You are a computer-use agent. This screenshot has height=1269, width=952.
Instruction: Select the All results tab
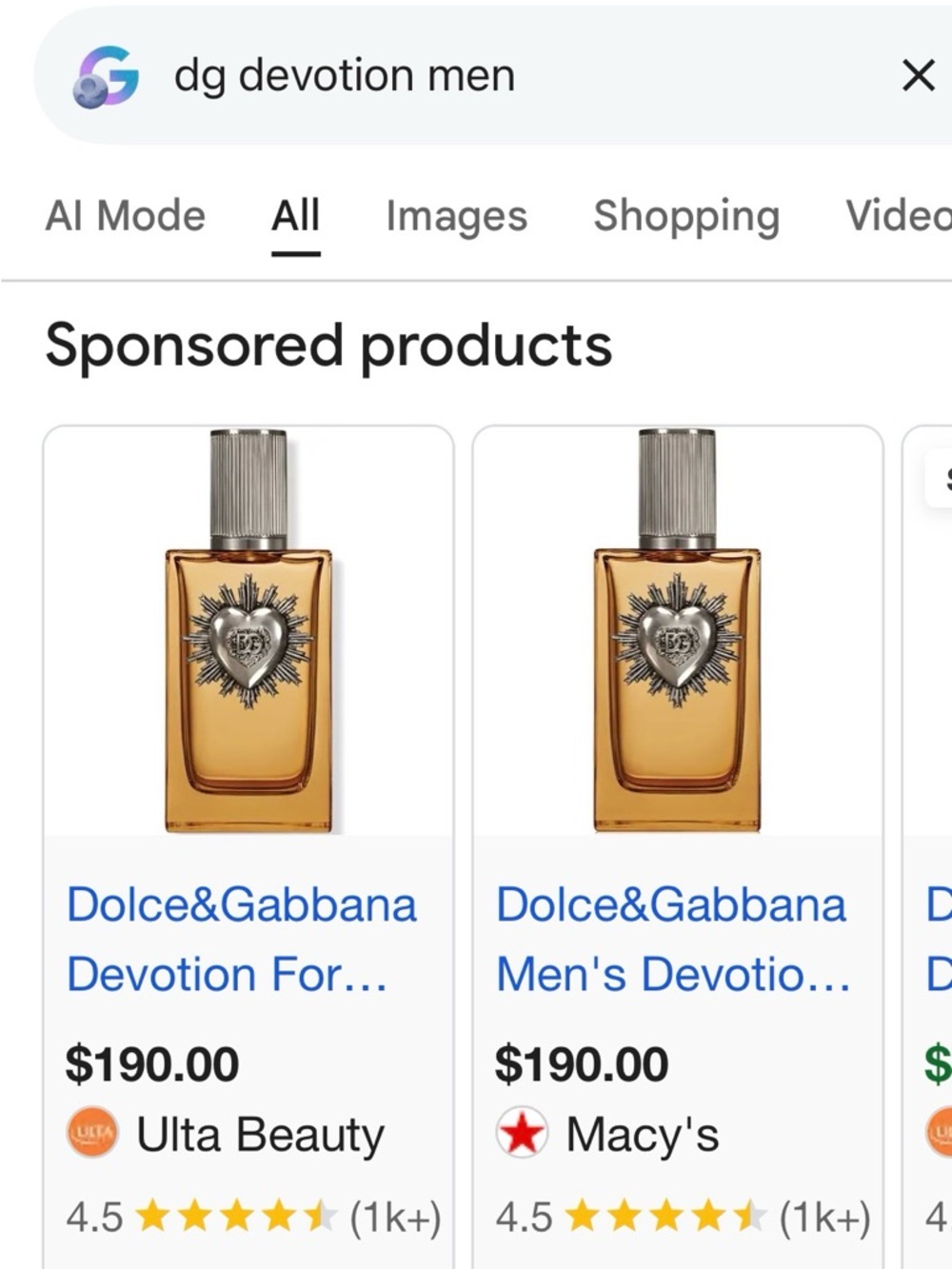(x=295, y=215)
